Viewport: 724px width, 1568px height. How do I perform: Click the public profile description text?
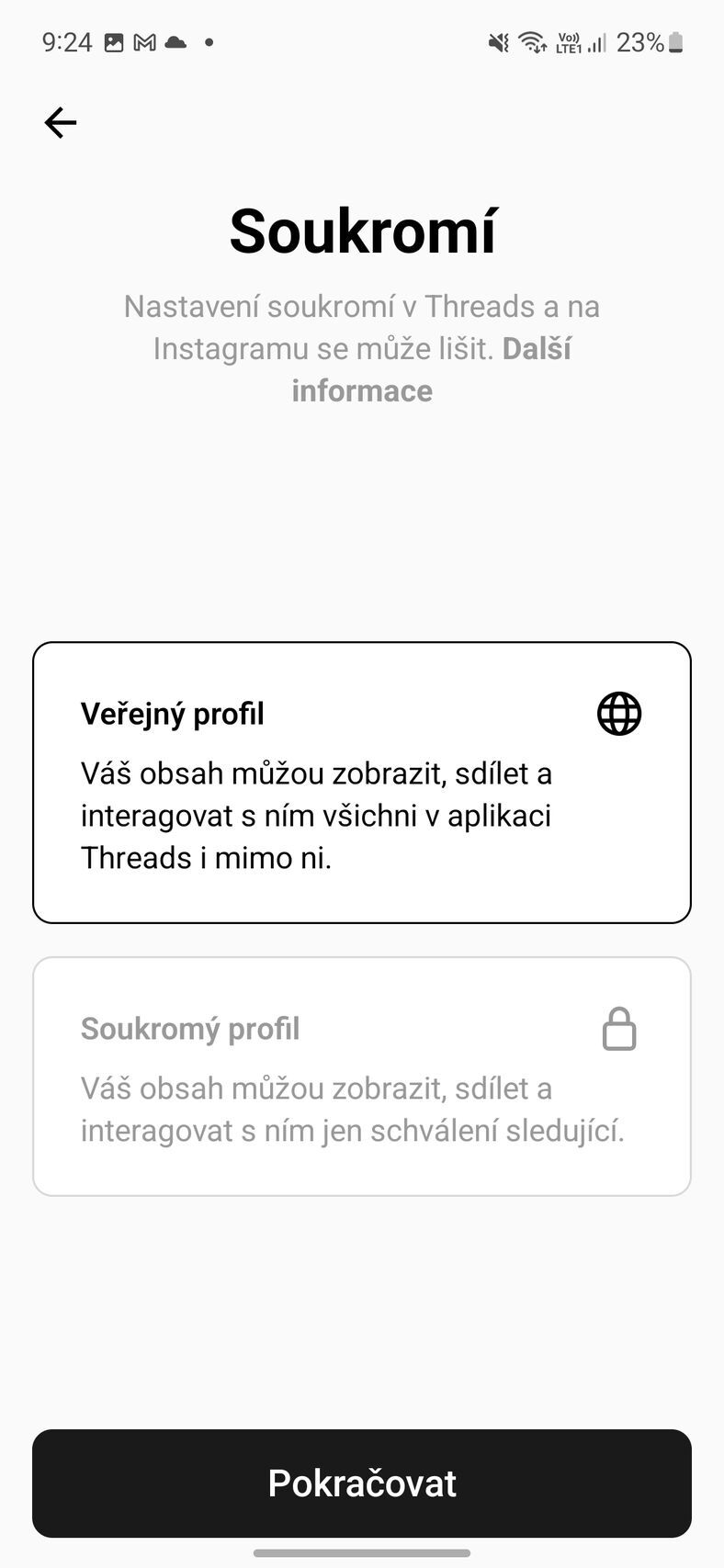[316, 815]
